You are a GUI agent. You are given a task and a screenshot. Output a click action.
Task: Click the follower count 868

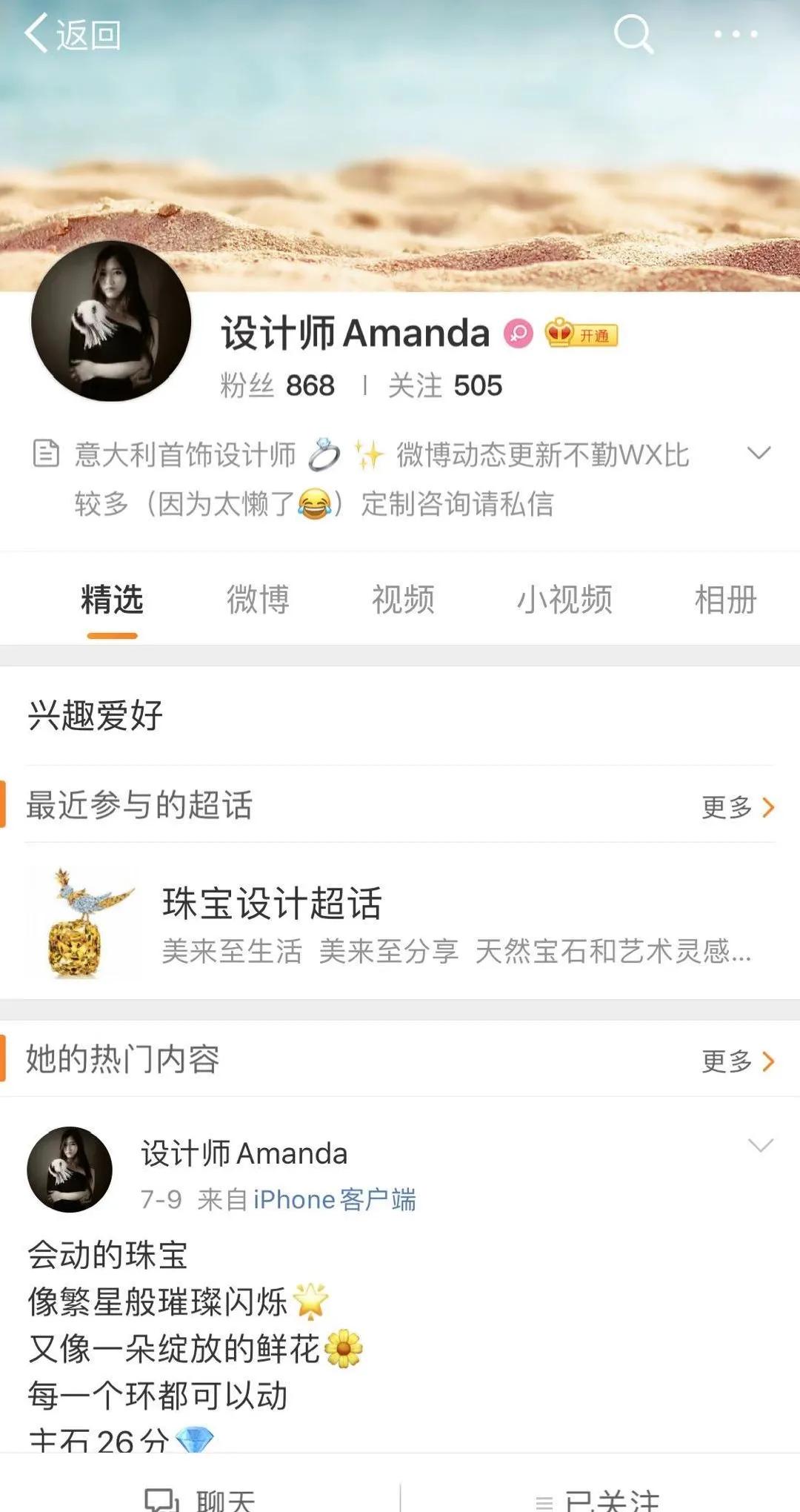[x=309, y=386]
